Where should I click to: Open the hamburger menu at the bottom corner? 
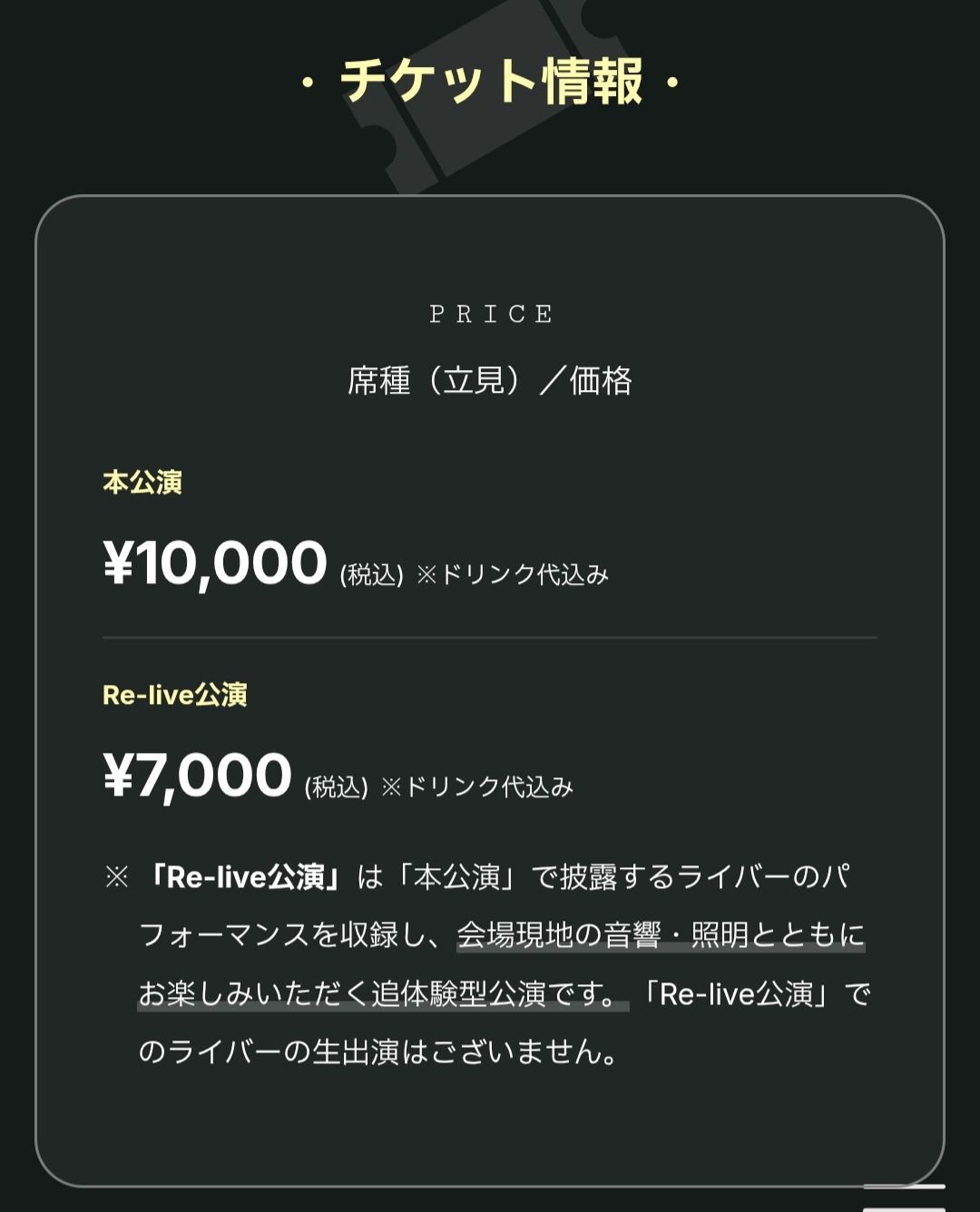tap(904, 1197)
